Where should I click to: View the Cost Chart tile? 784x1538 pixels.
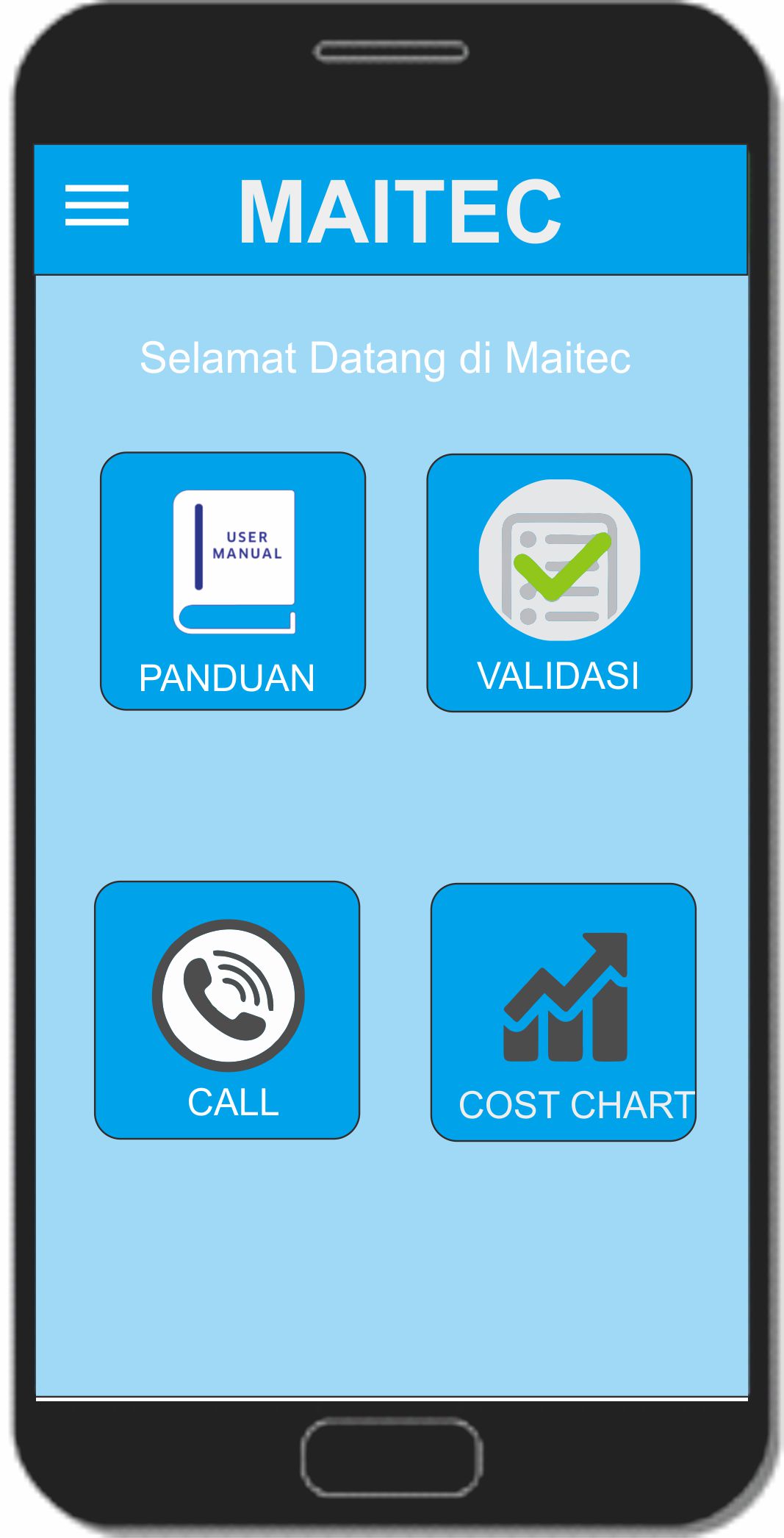point(564,1012)
